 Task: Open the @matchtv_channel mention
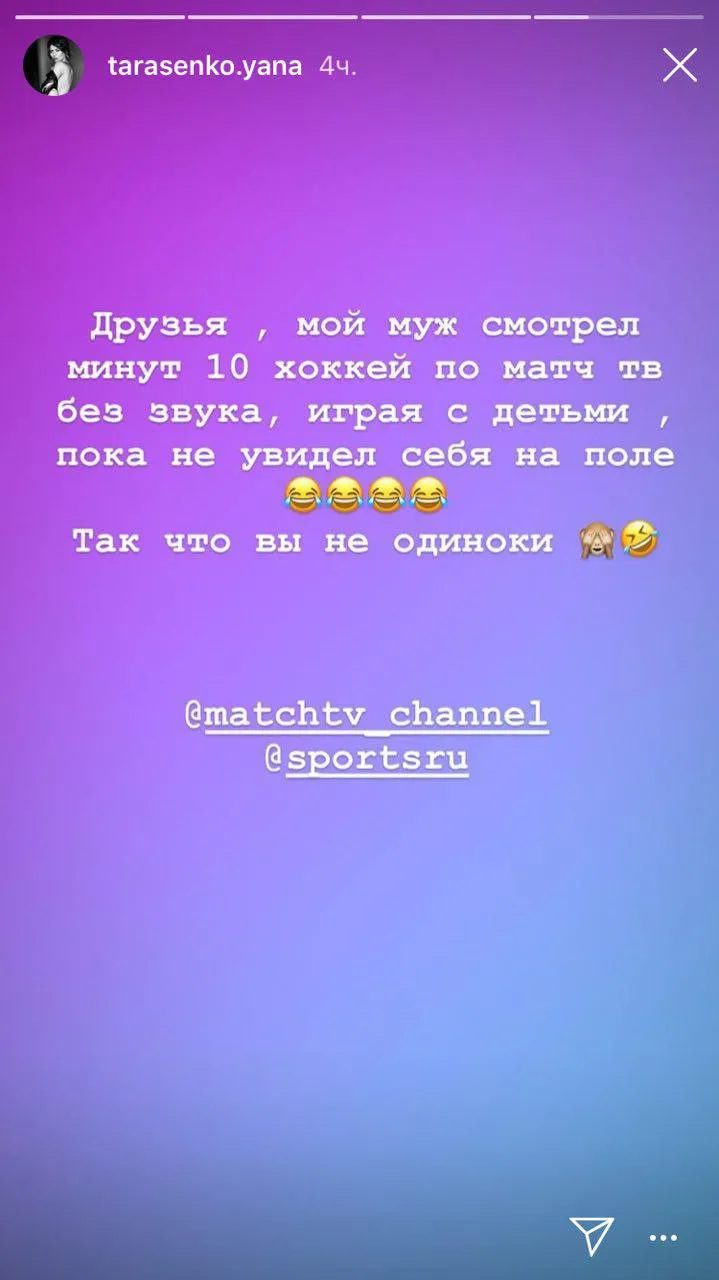pyautogui.click(x=366, y=715)
